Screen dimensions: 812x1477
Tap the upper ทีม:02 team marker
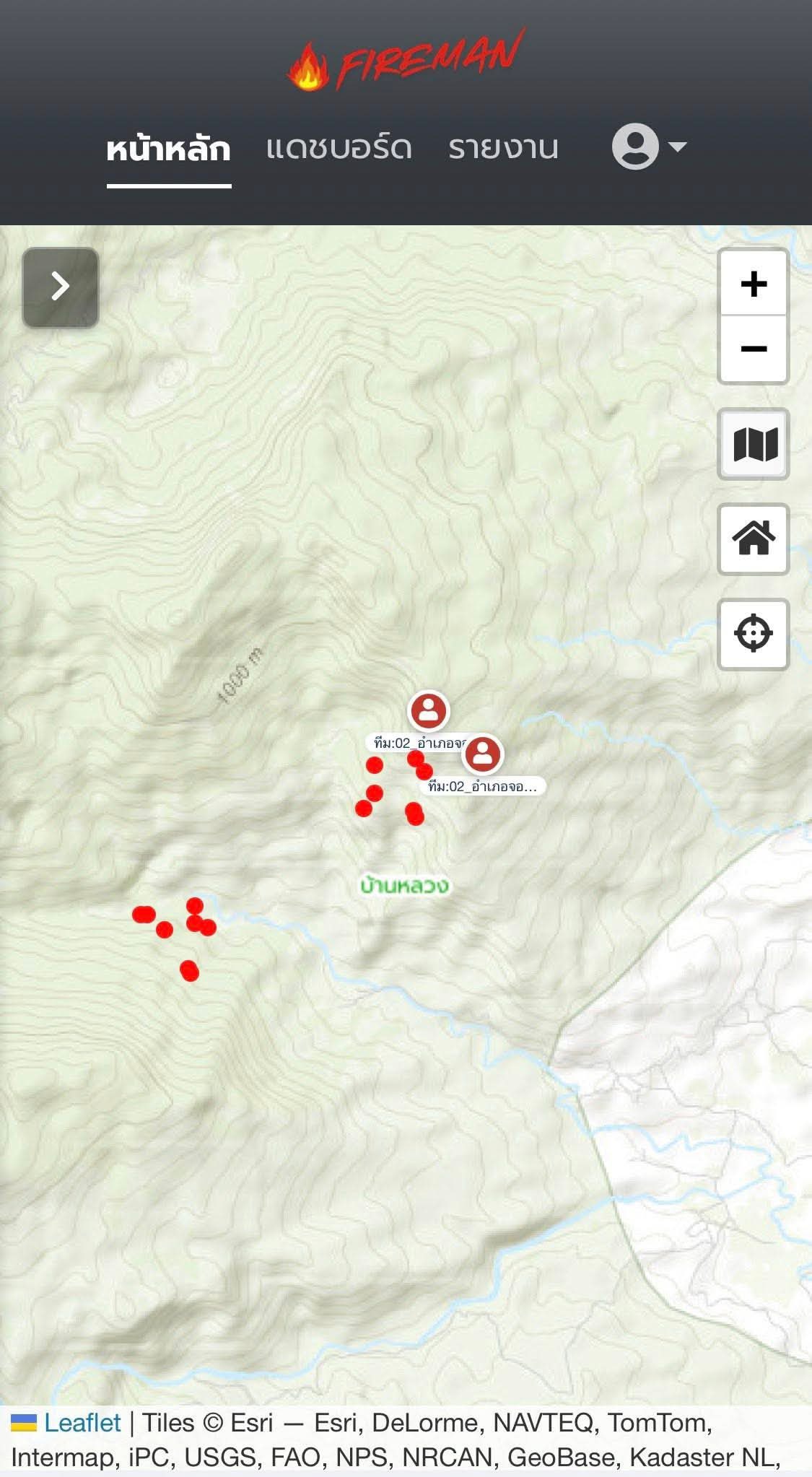click(429, 710)
